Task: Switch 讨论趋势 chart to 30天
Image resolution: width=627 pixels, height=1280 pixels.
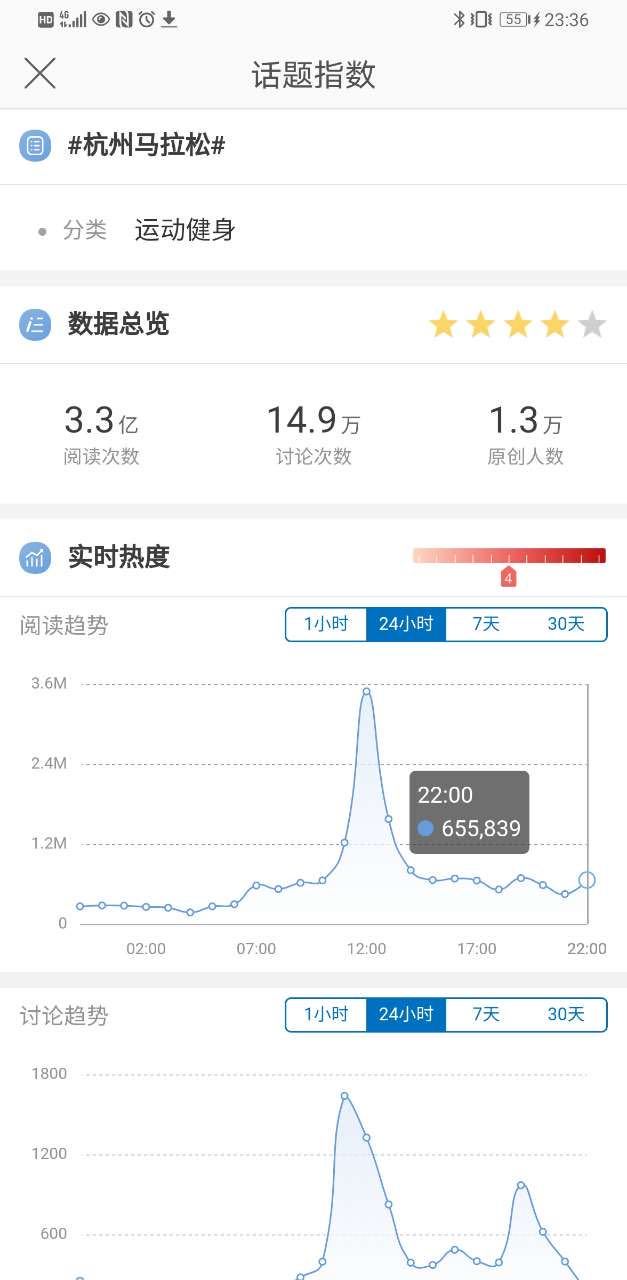Action: click(x=566, y=1014)
